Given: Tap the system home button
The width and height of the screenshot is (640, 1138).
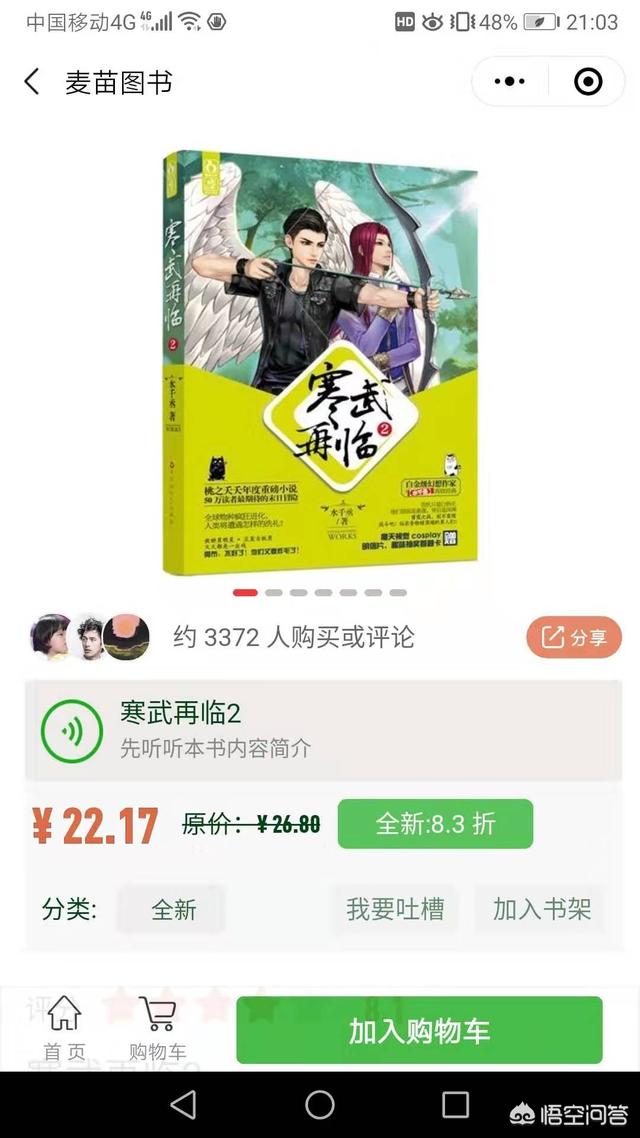Looking at the screenshot, I should point(320,1105).
